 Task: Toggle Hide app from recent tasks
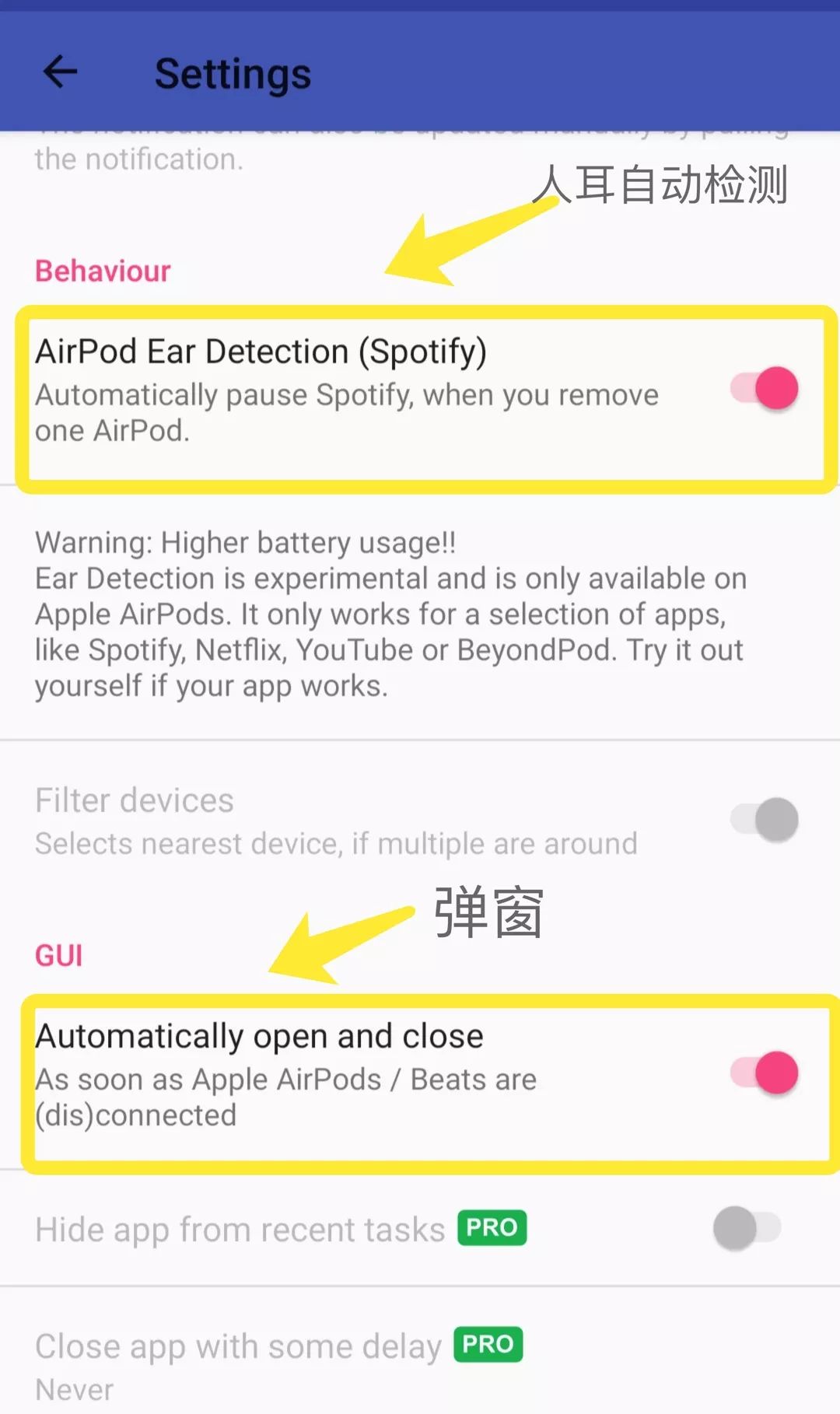[x=747, y=1228]
